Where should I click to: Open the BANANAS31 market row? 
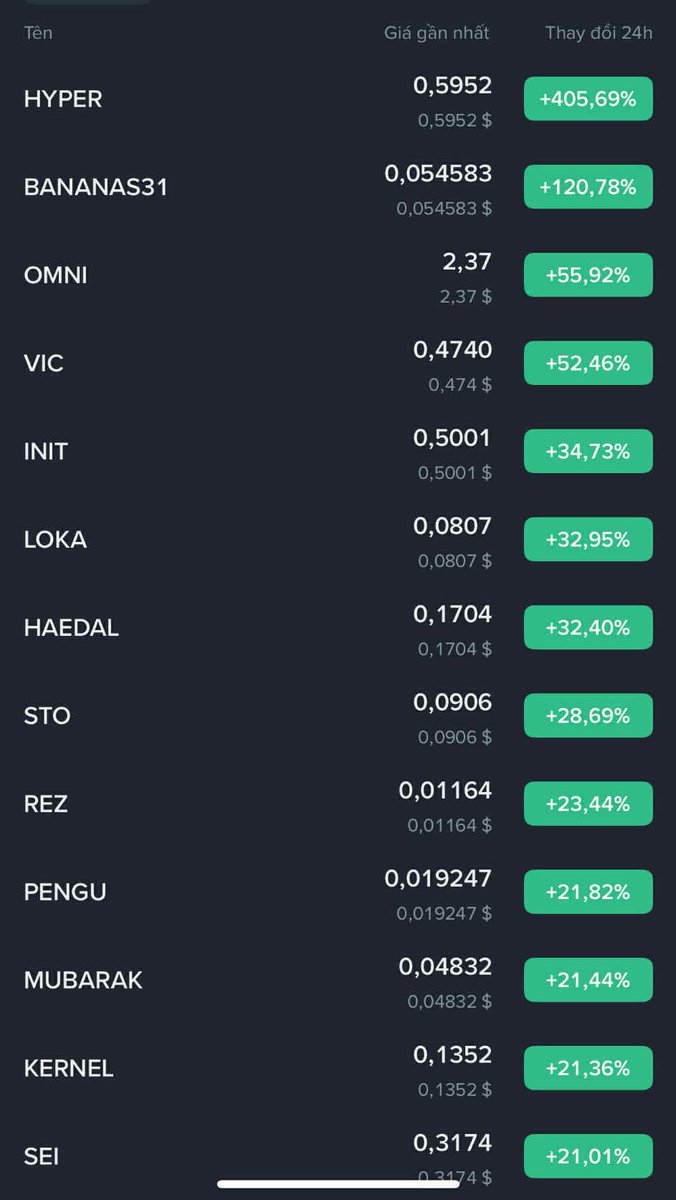coord(96,187)
